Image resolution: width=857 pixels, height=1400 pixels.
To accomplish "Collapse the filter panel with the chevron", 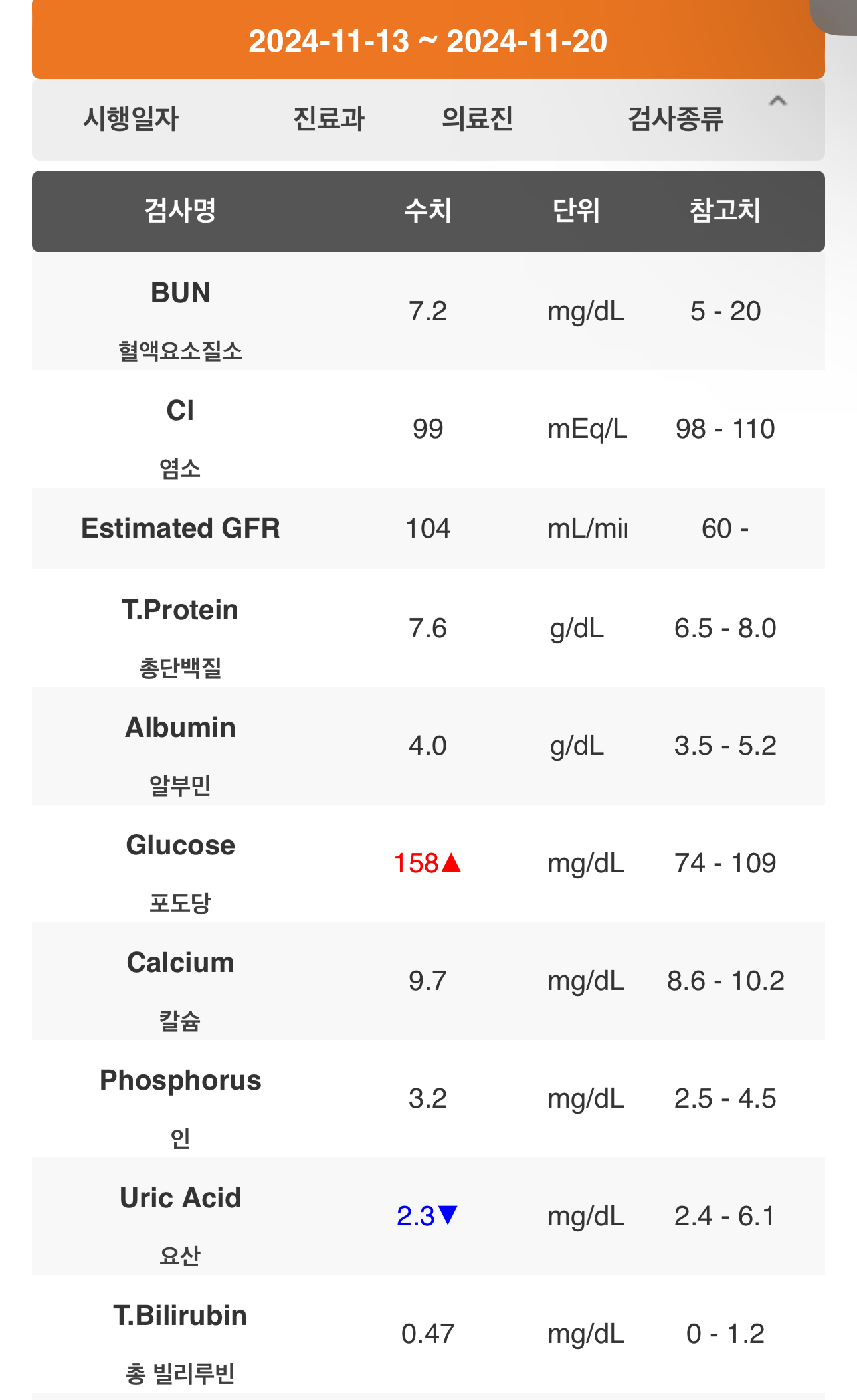I will pyautogui.click(x=777, y=101).
